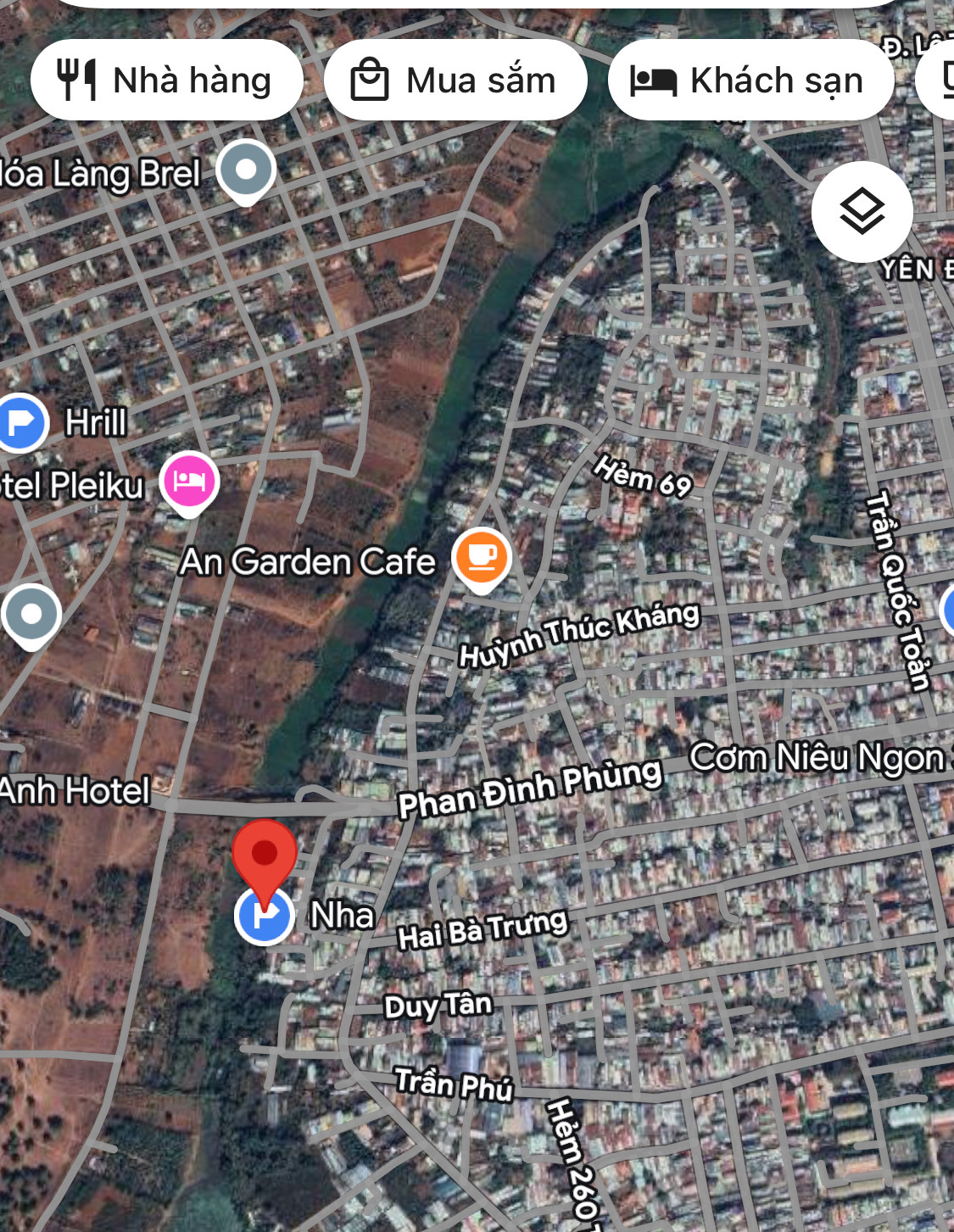Open the Nha parking marker

click(265, 916)
